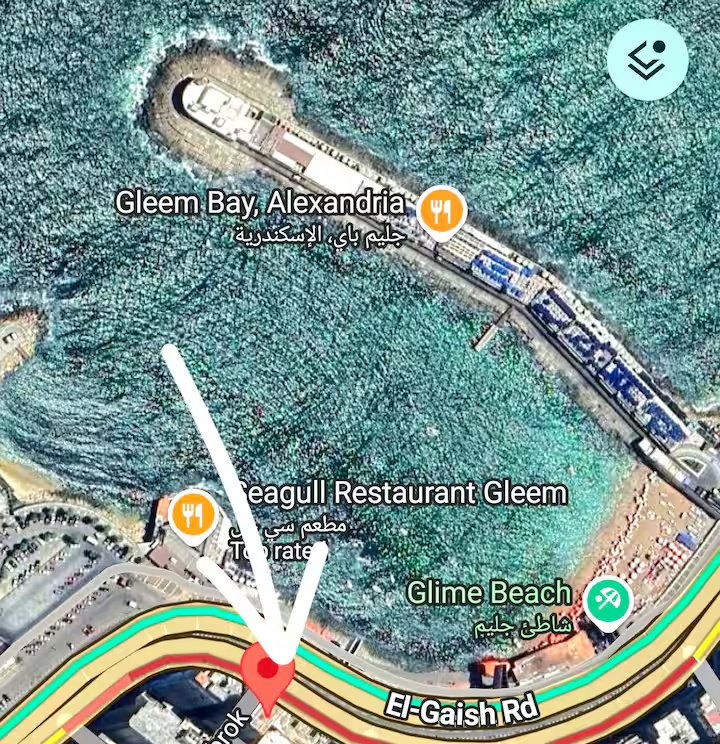720x744 pixels.
Task: Select the red dropped location pin
Action: pyautogui.click(x=267, y=673)
